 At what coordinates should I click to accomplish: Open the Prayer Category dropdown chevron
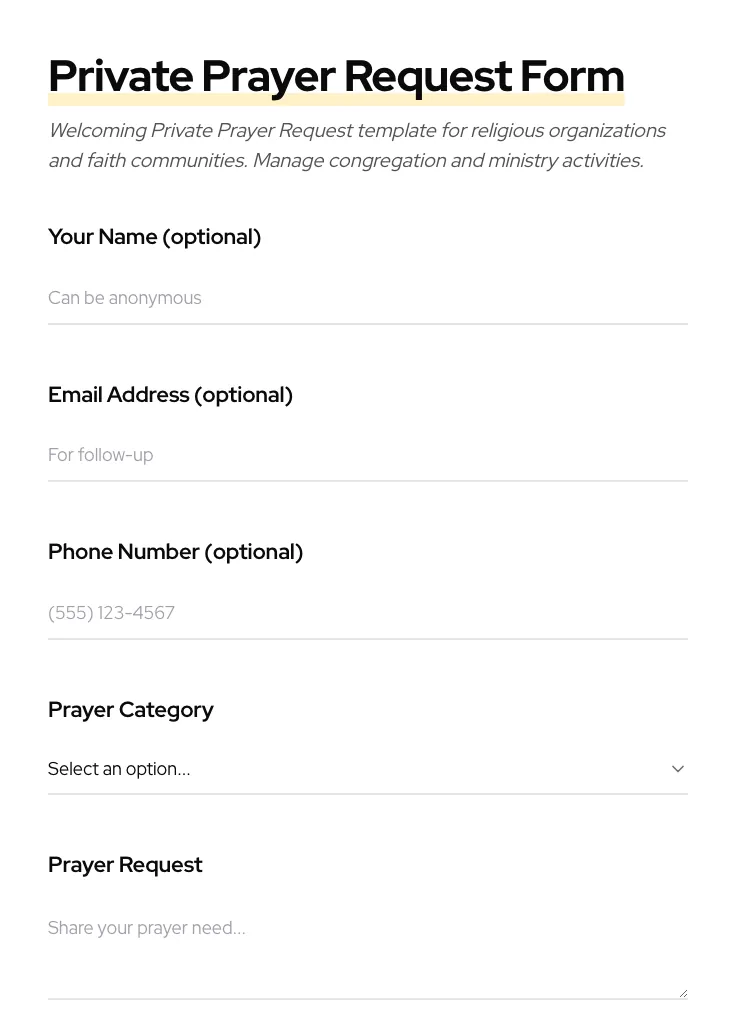678,768
